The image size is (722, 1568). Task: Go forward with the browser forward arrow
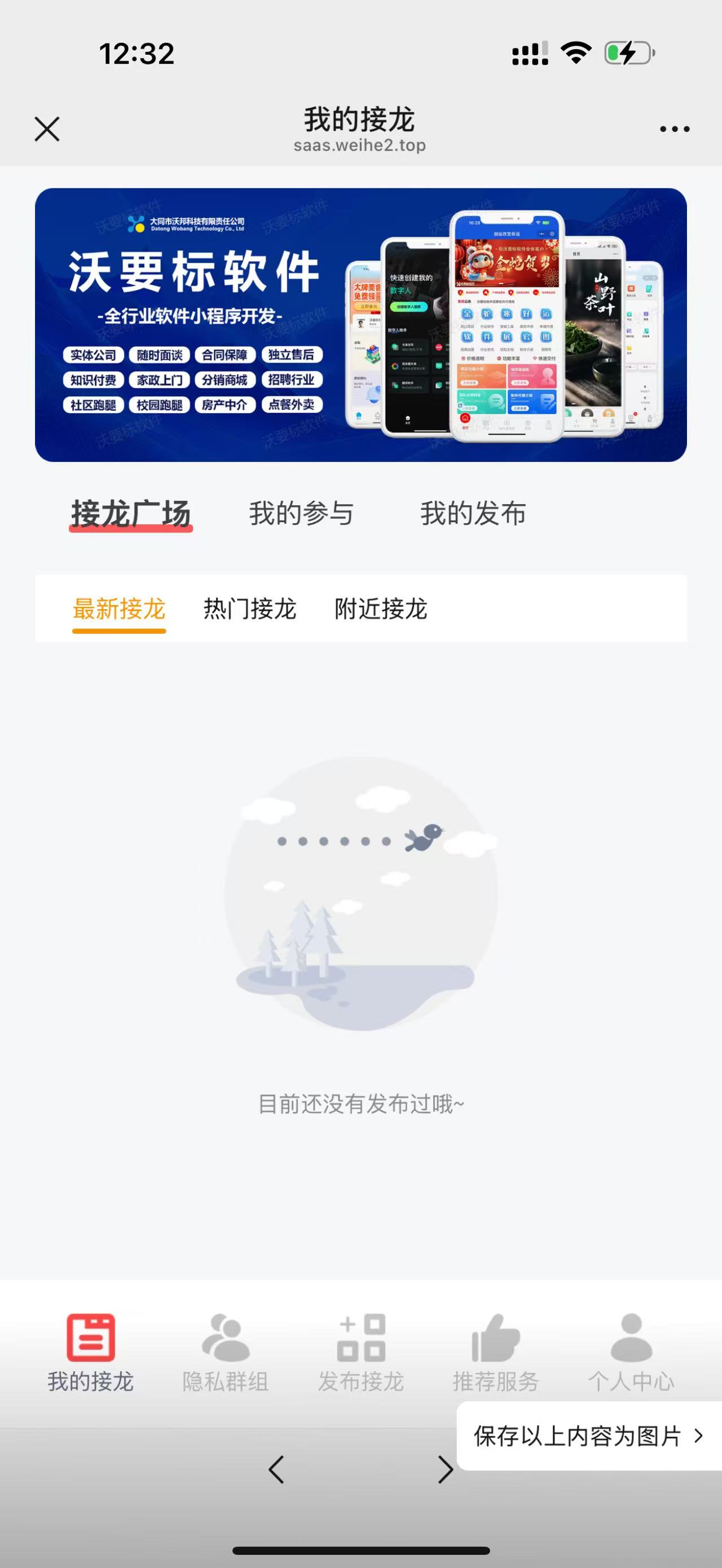(x=446, y=1470)
